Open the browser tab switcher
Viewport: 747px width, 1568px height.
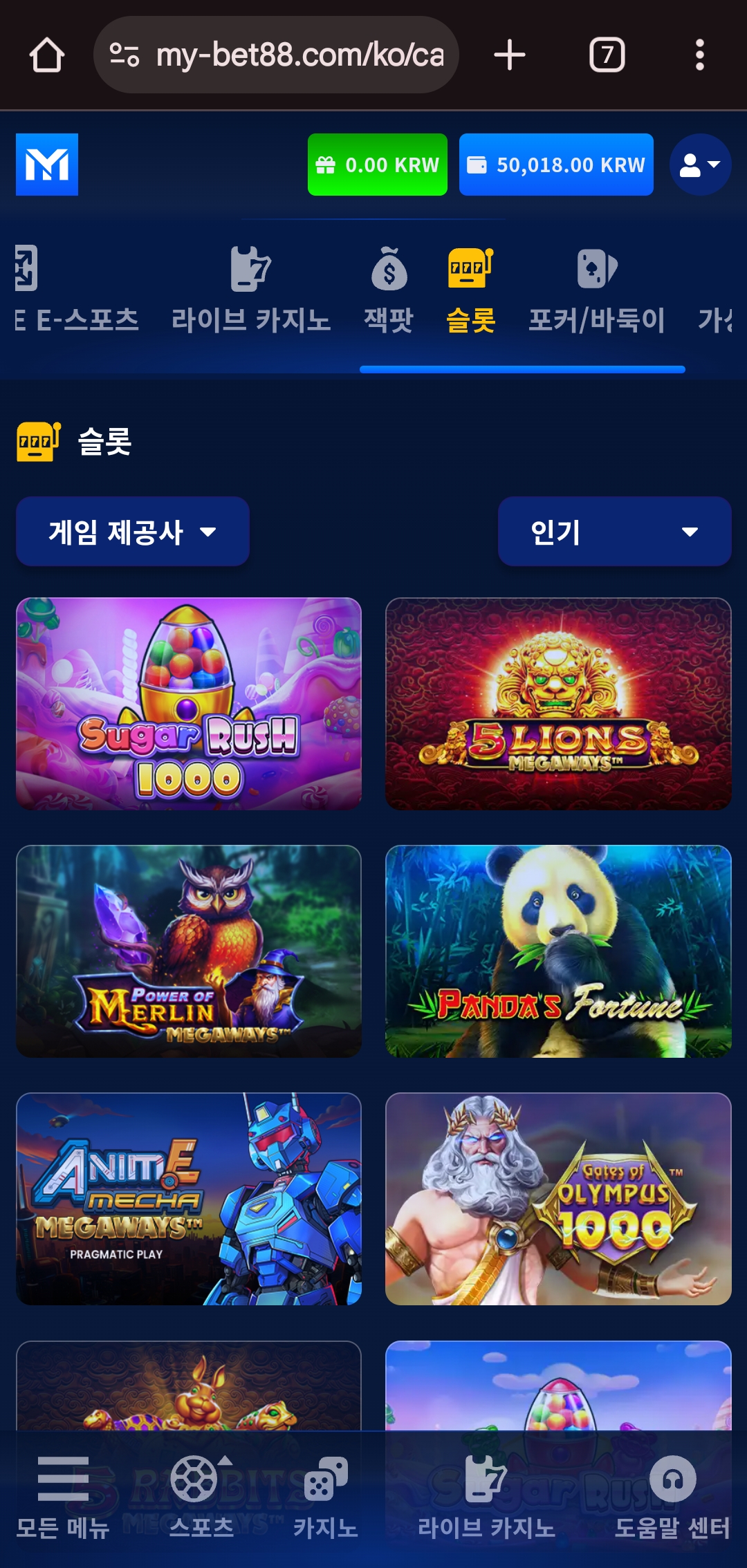[607, 55]
